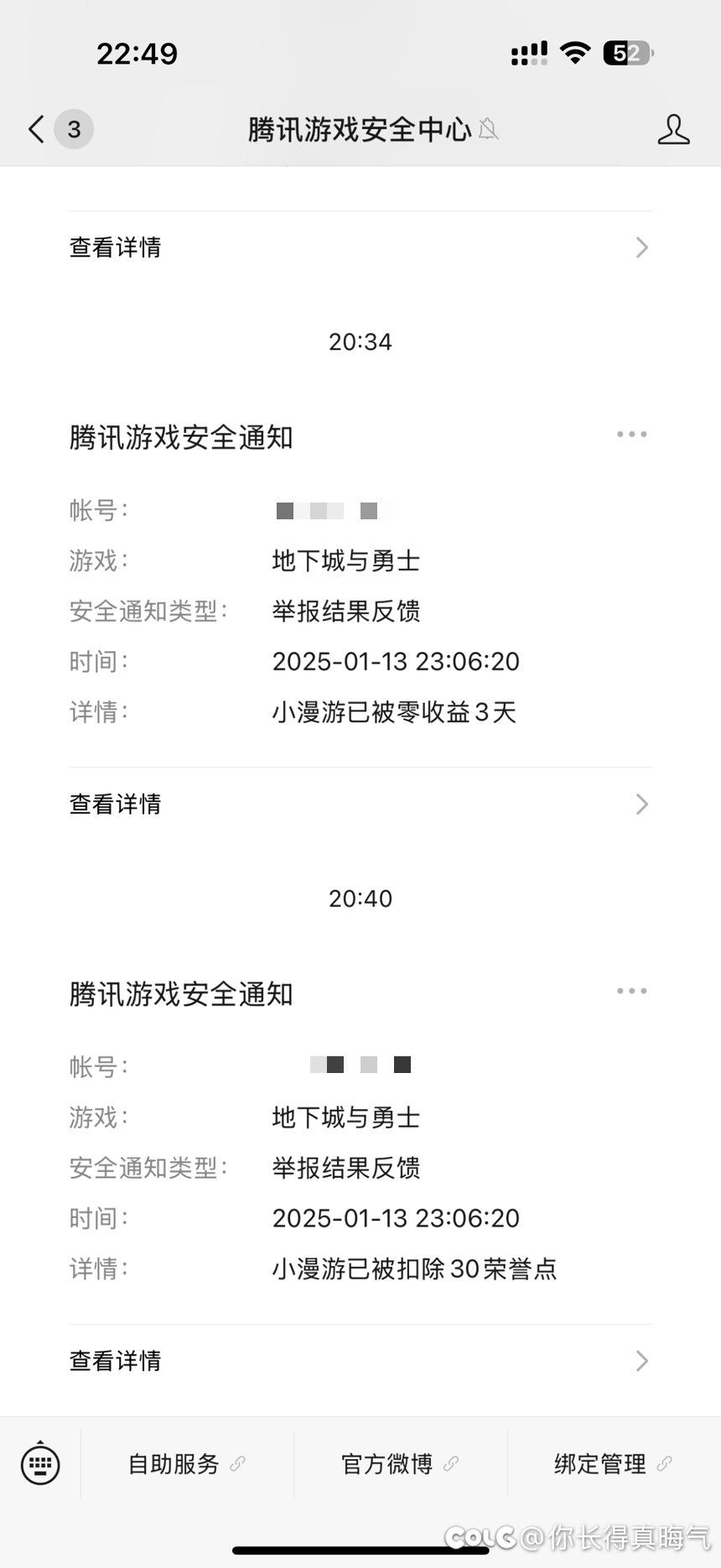Viewport: 721px width, 1568px height.
Task: Open the 官方微博 link
Action: coord(400,1464)
